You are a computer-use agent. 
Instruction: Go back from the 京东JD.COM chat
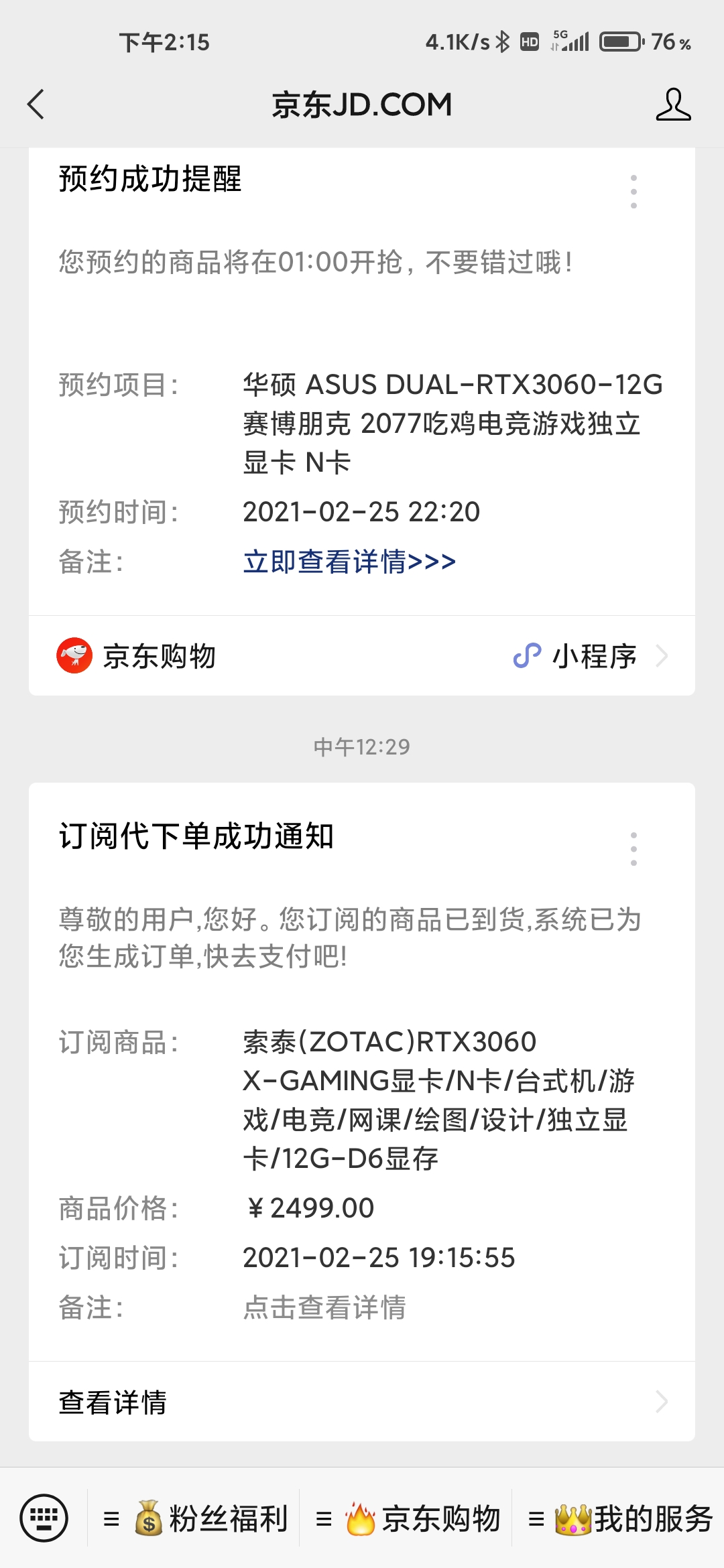(36, 105)
